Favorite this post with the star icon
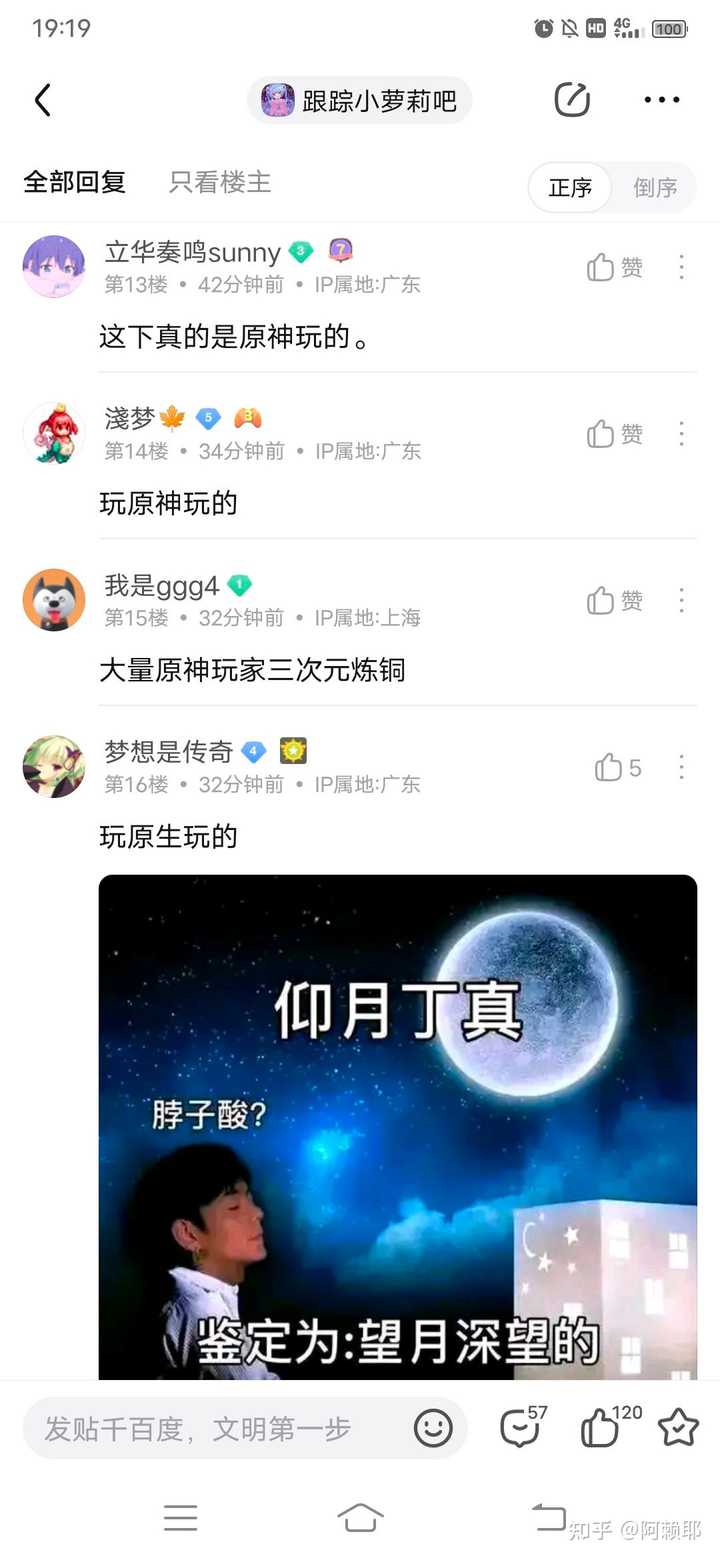This screenshot has width=720, height=1560. click(678, 1428)
